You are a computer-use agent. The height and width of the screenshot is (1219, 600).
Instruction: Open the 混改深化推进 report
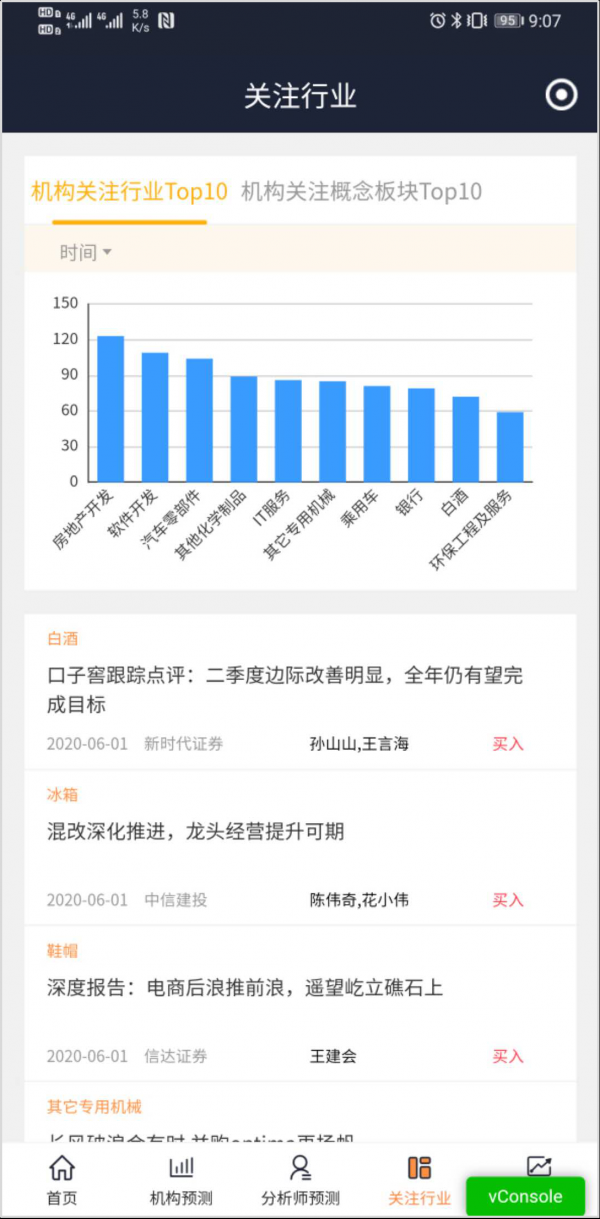(x=196, y=832)
